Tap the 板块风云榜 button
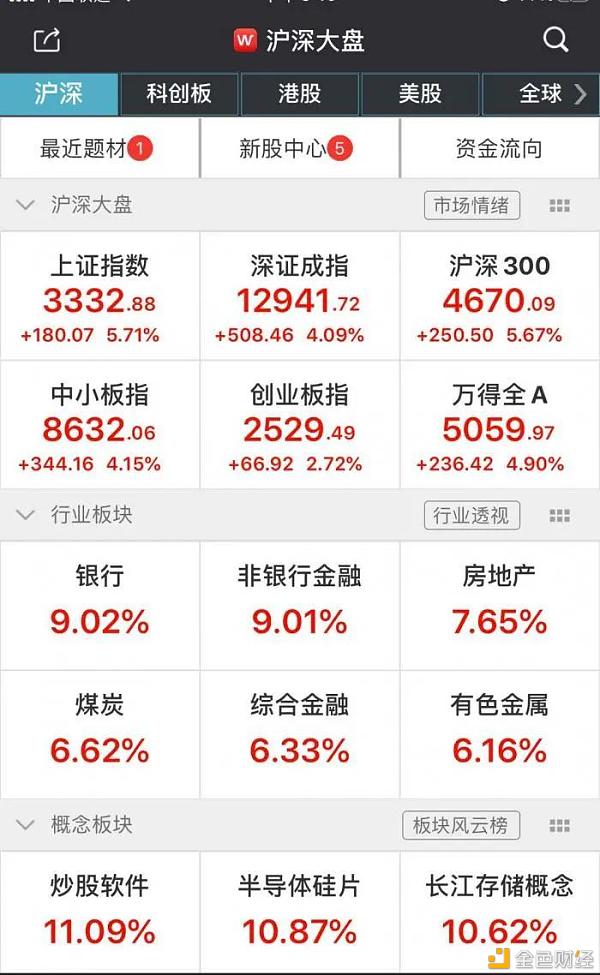600x975 pixels. point(461,825)
